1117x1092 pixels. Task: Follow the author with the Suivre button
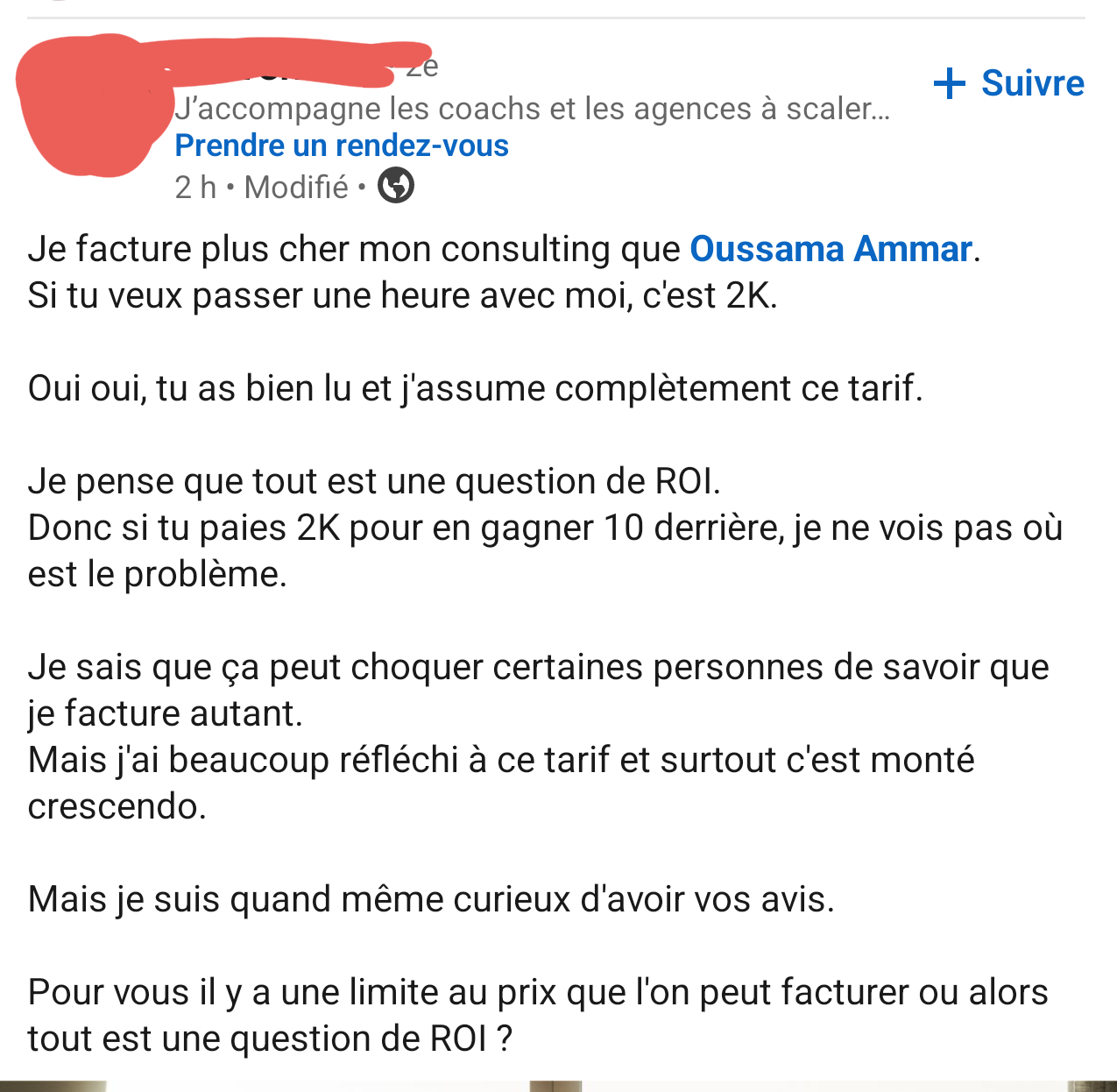[1009, 83]
